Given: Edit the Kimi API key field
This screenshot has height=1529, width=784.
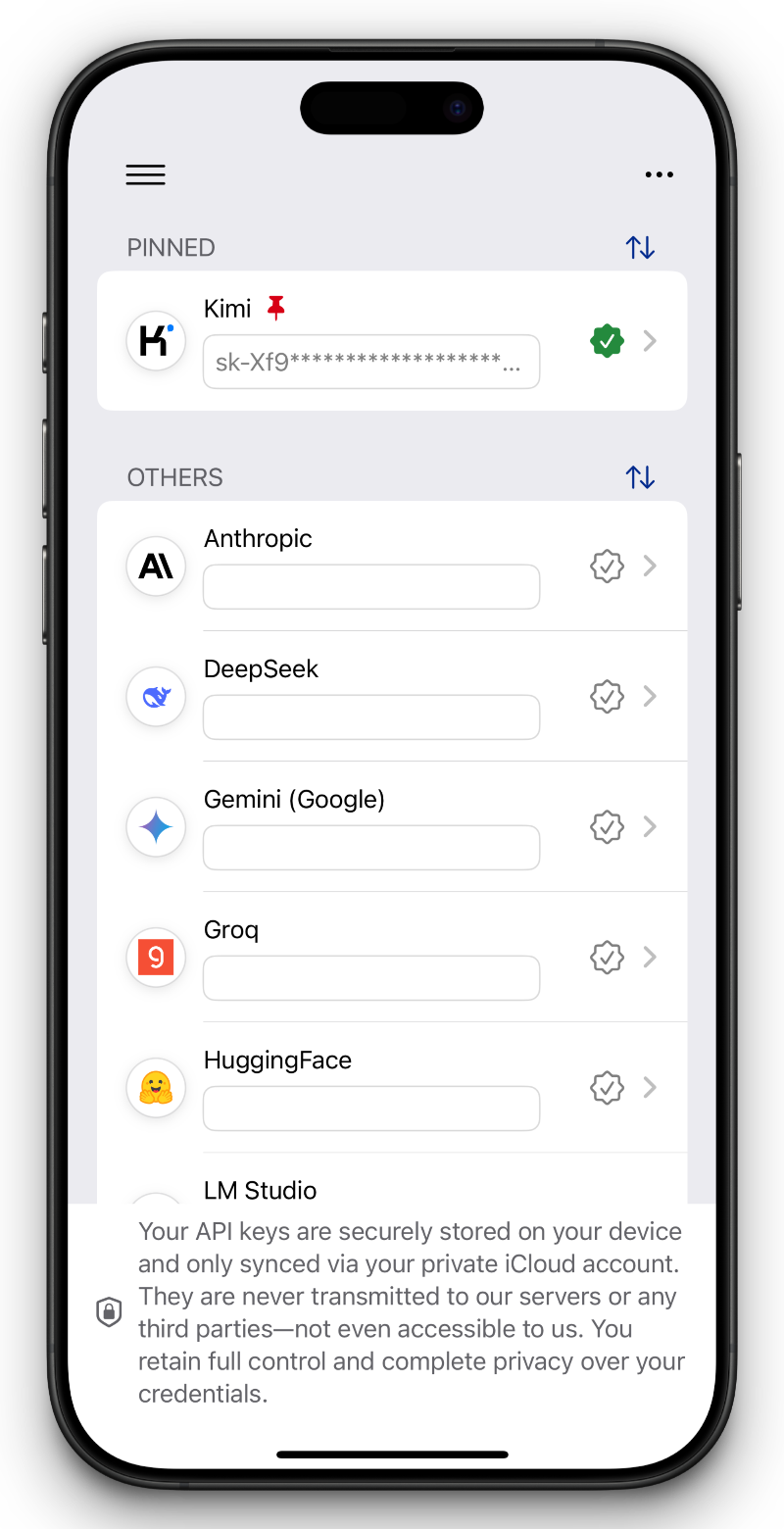Looking at the screenshot, I should (370, 362).
